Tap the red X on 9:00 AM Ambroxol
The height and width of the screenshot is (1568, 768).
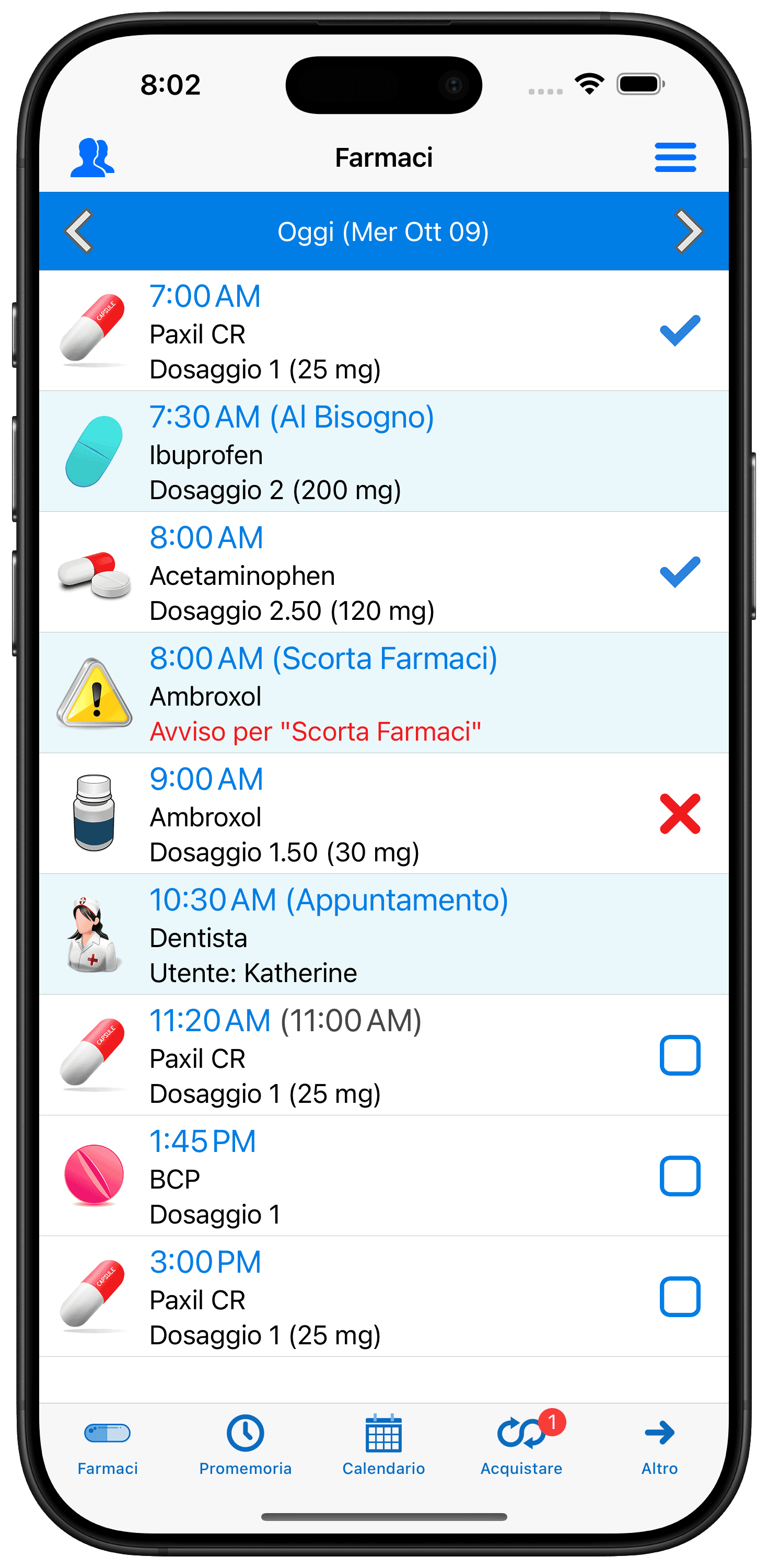tap(680, 814)
